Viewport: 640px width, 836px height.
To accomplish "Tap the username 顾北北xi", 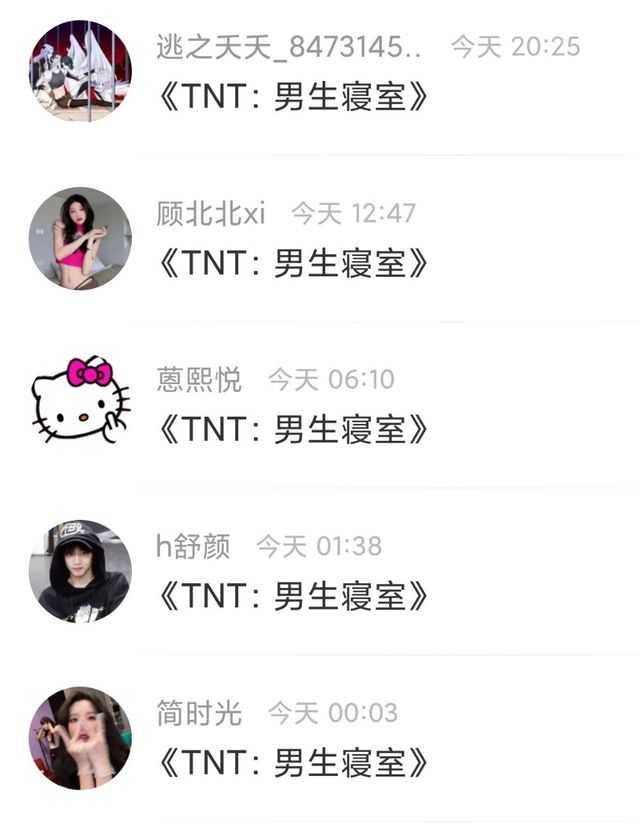I will click(210, 213).
